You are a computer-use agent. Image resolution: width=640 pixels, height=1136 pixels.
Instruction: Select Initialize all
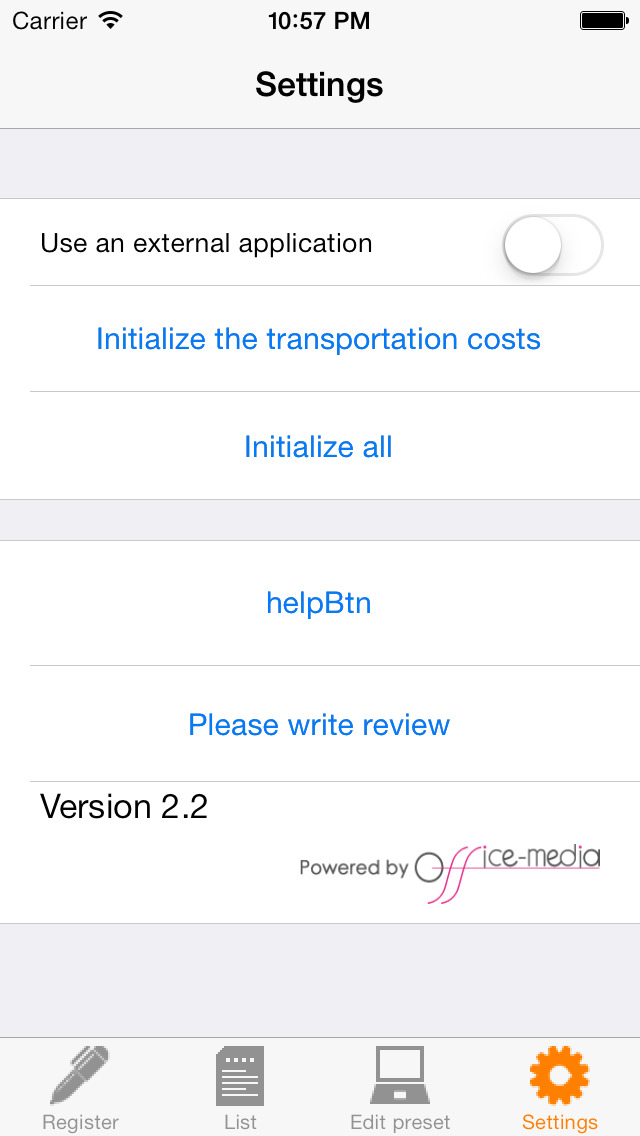pos(318,446)
